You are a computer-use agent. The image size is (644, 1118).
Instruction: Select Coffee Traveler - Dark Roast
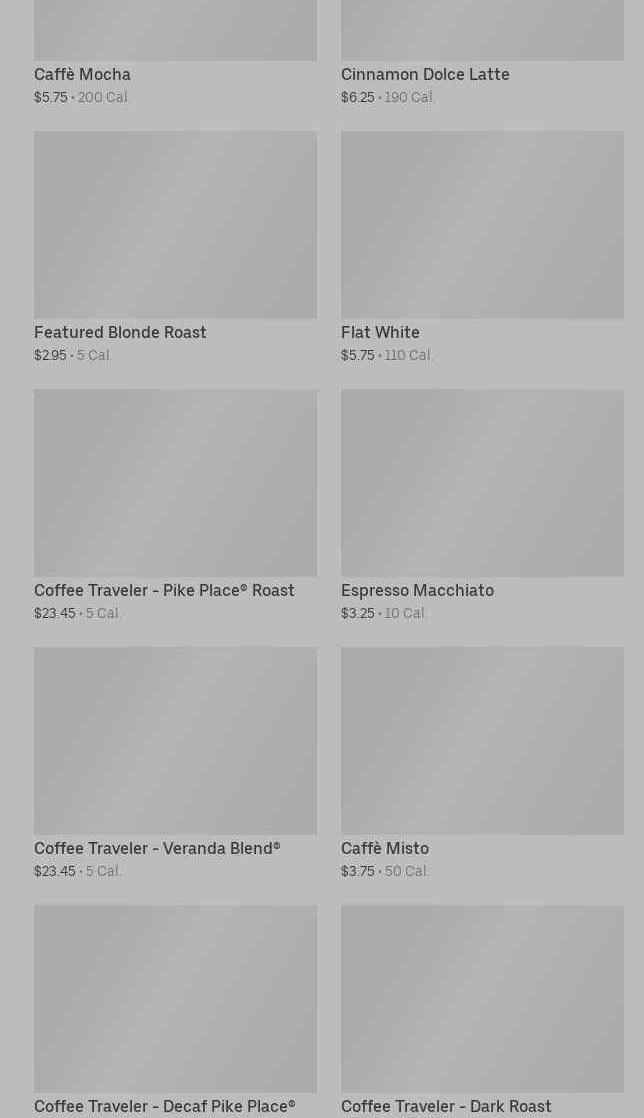tap(482, 999)
